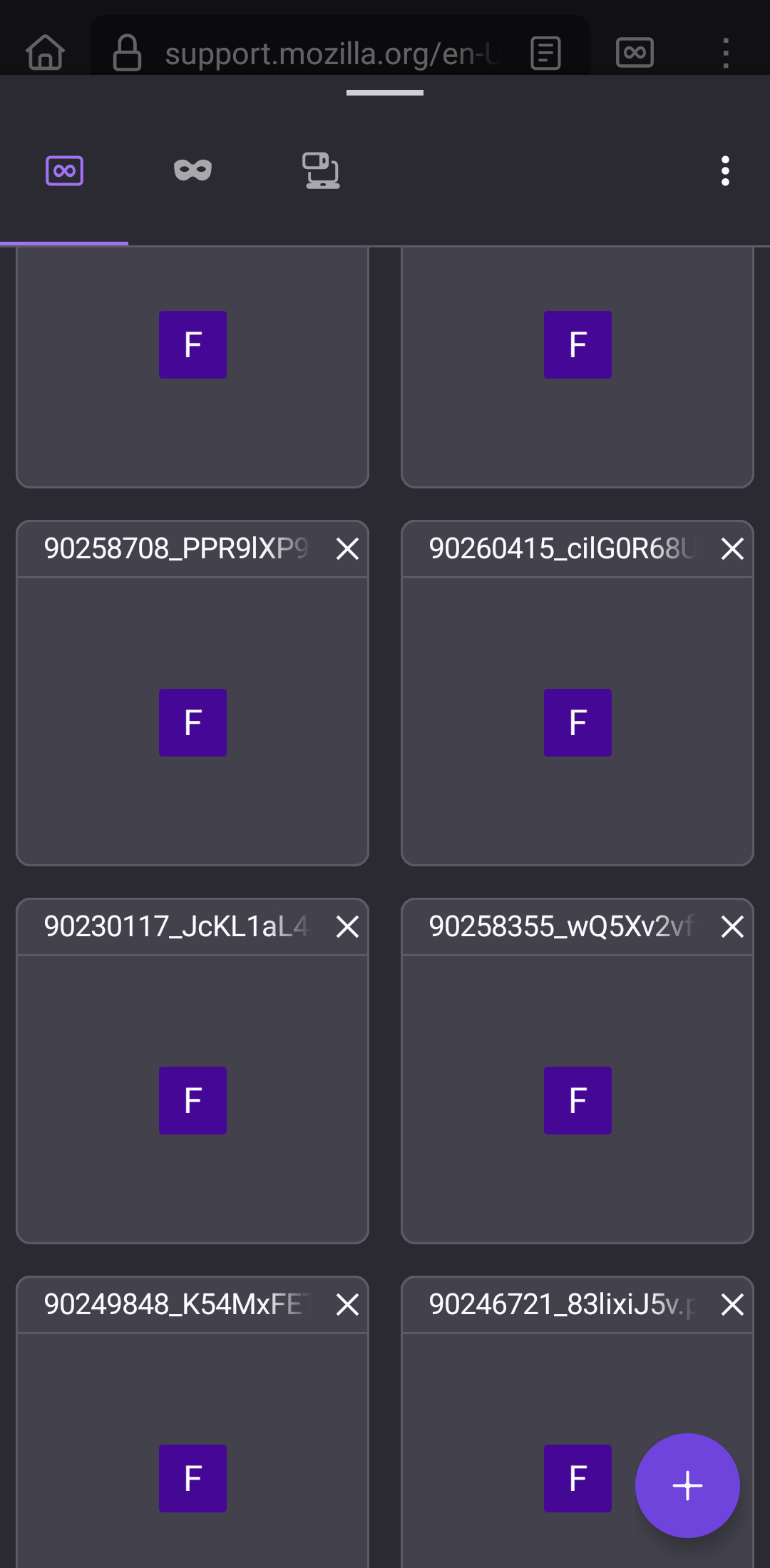
Task: Open the 90258355_wQ5Xv2vf tab
Action: tap(577, 1100)
